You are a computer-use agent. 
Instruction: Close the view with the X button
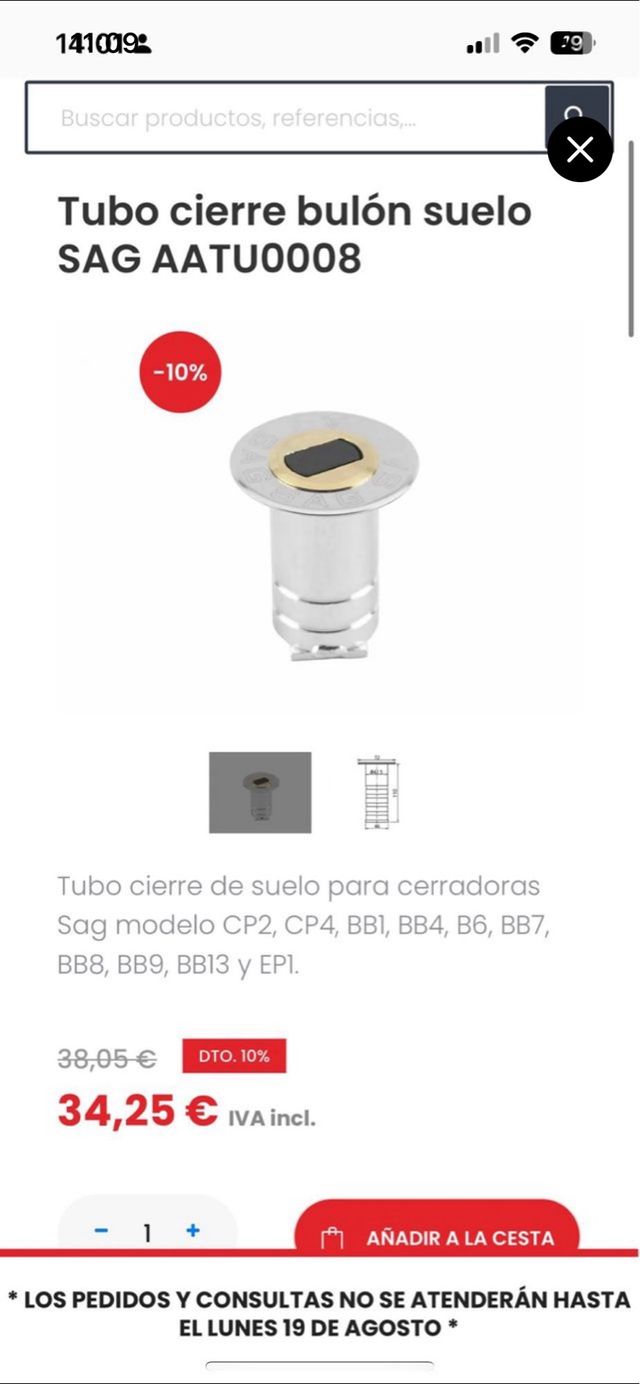point(580,150)
